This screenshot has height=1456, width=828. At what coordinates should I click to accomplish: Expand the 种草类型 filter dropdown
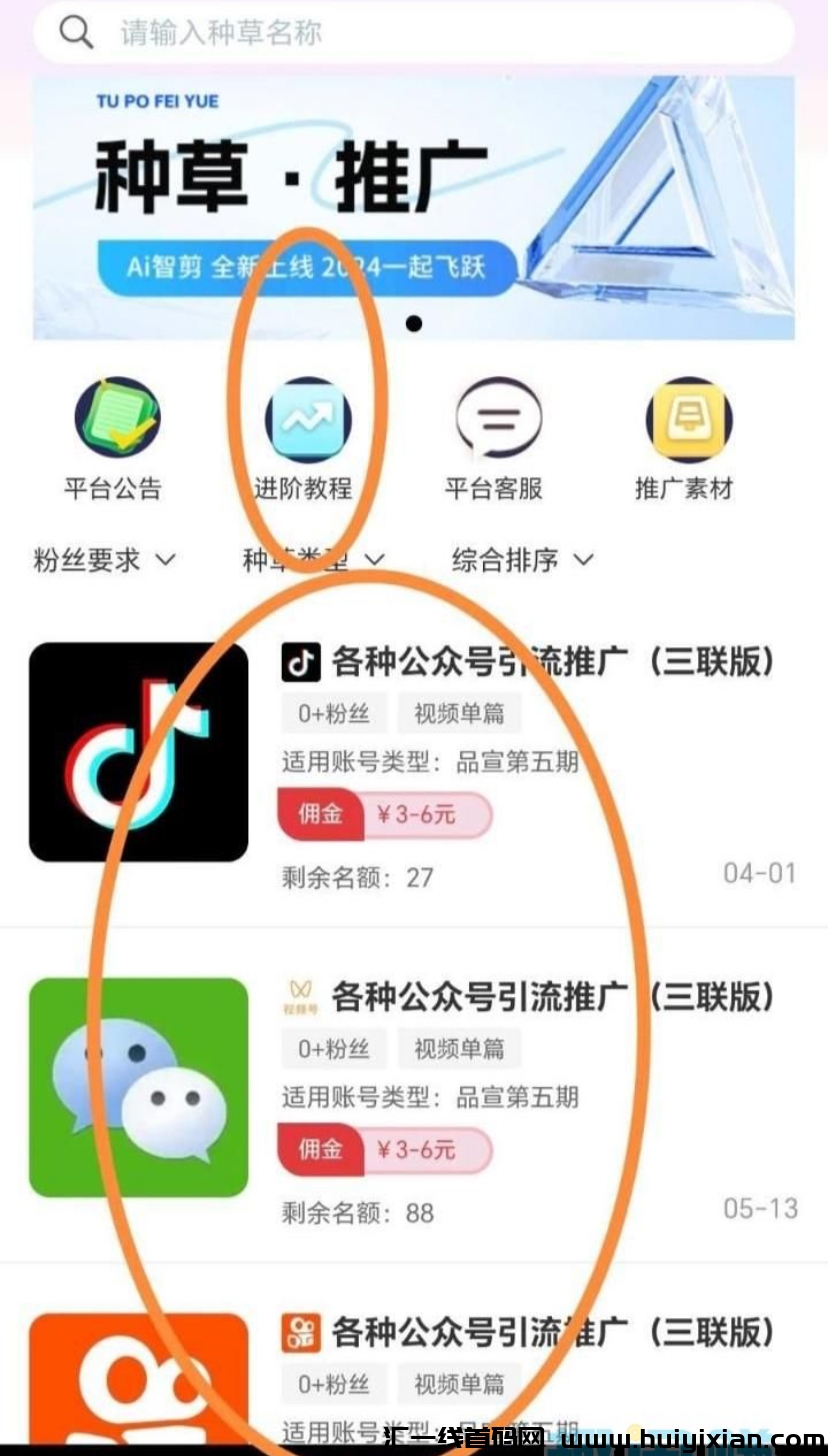(313, 560)
